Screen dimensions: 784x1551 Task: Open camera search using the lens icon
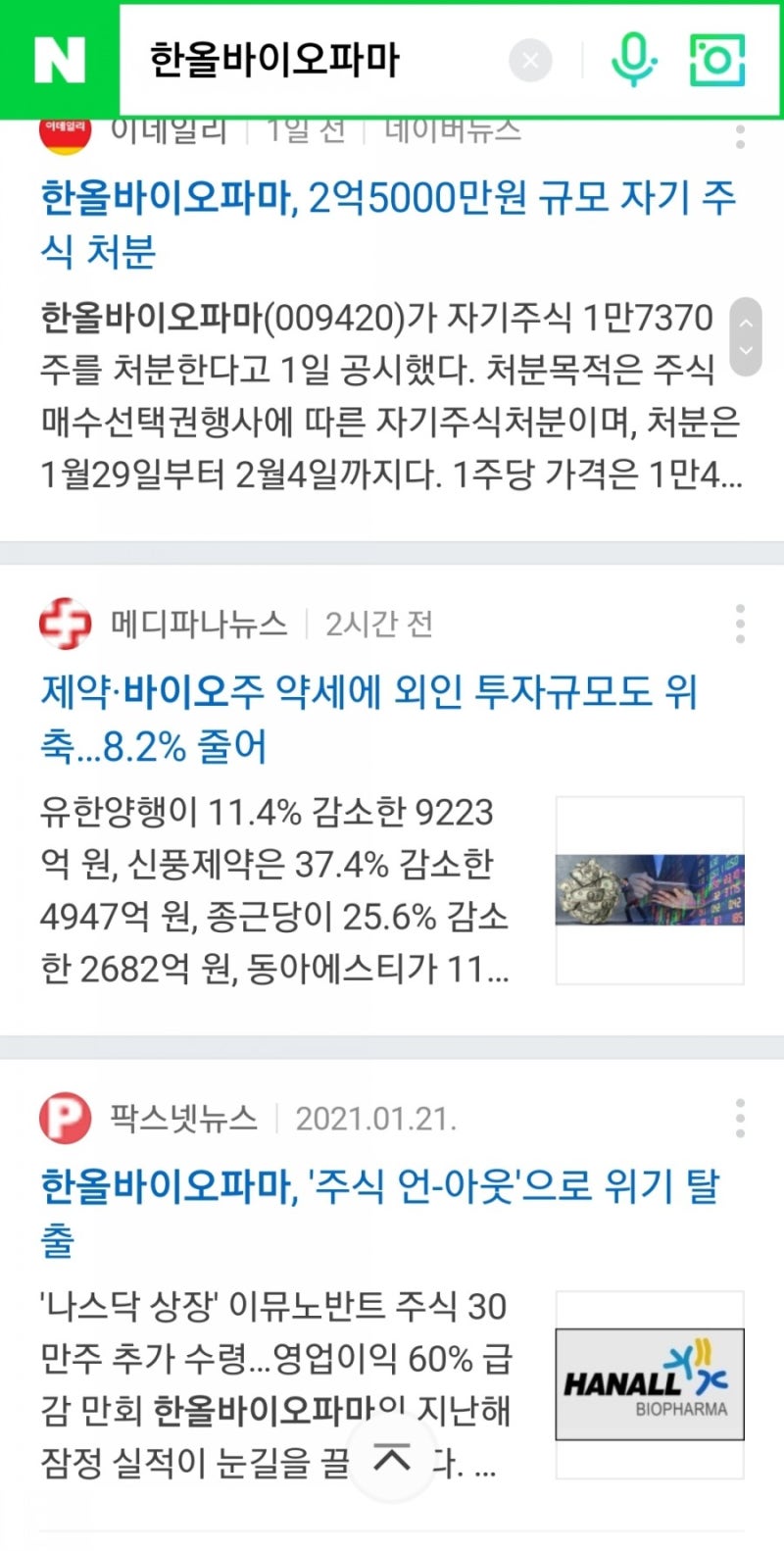pos(716,60)
